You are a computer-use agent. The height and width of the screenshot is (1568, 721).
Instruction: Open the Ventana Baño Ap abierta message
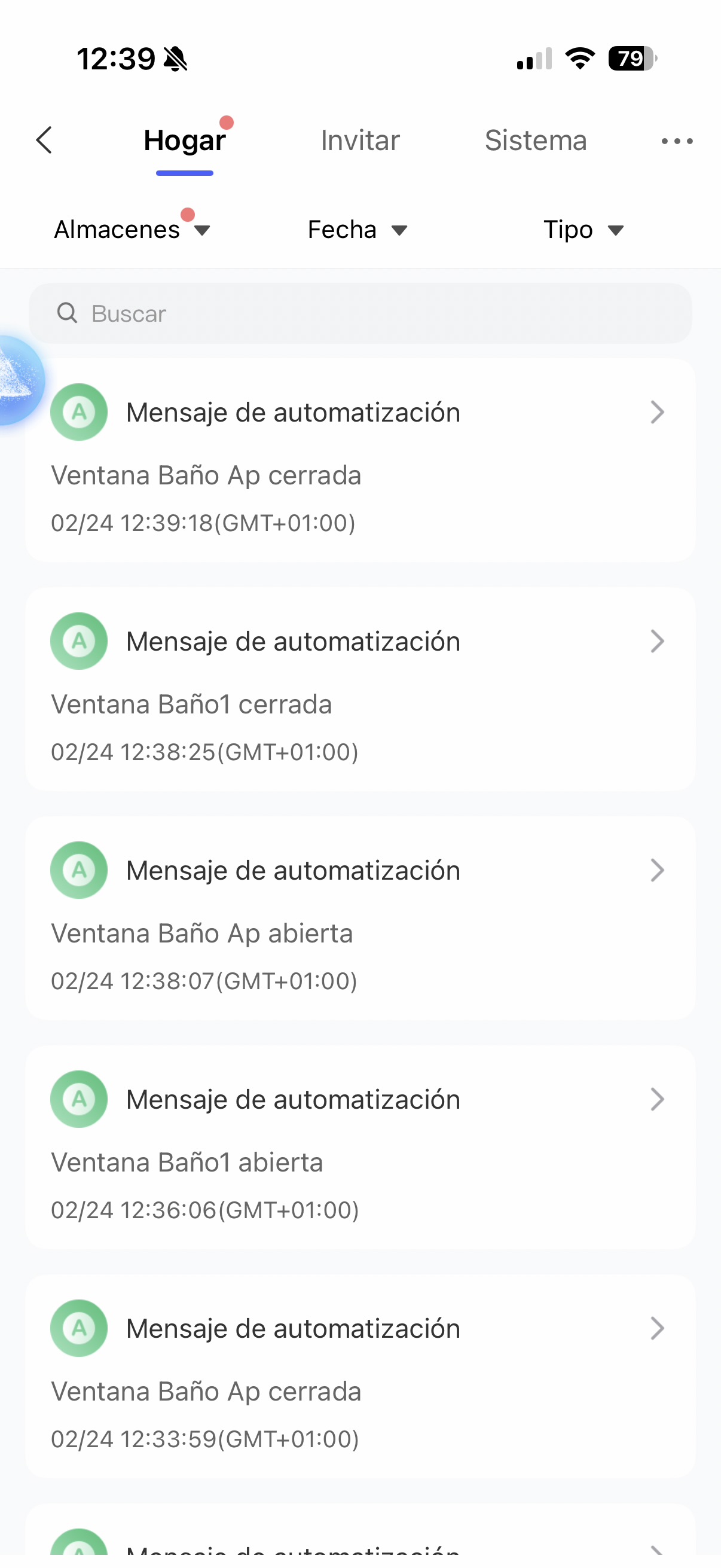[360, 919]
